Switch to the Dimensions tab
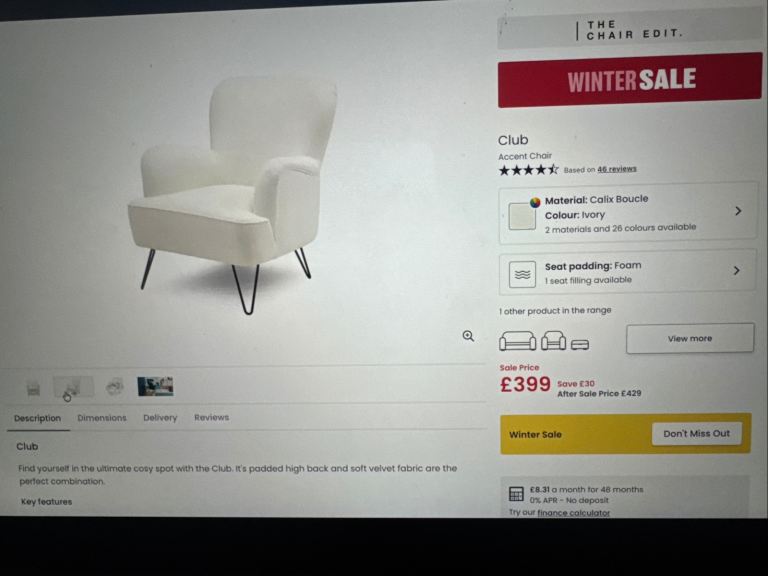768x576 pixels. tap(102, 418)
